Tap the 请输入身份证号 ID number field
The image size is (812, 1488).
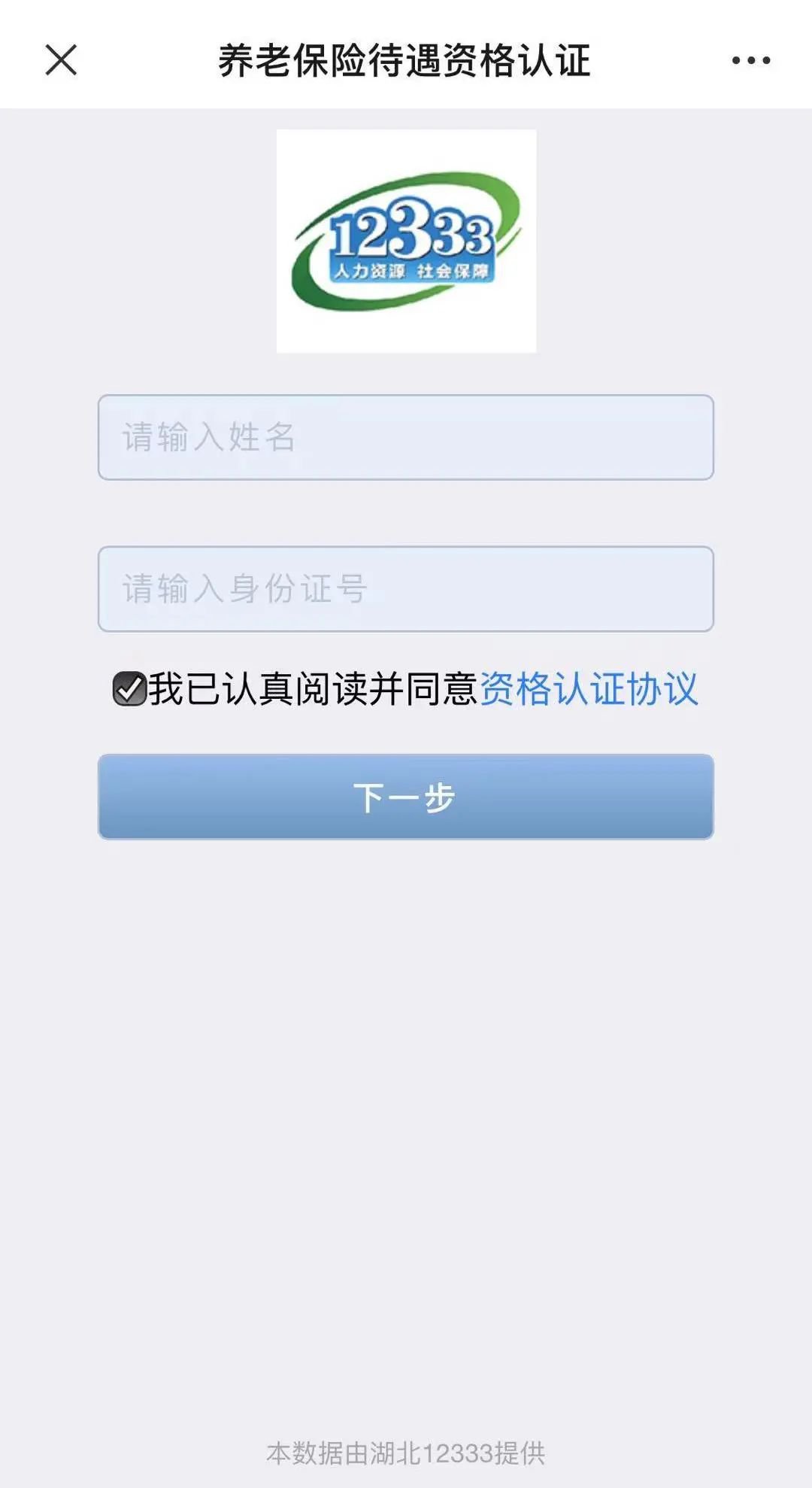click(x=406, y=588)
